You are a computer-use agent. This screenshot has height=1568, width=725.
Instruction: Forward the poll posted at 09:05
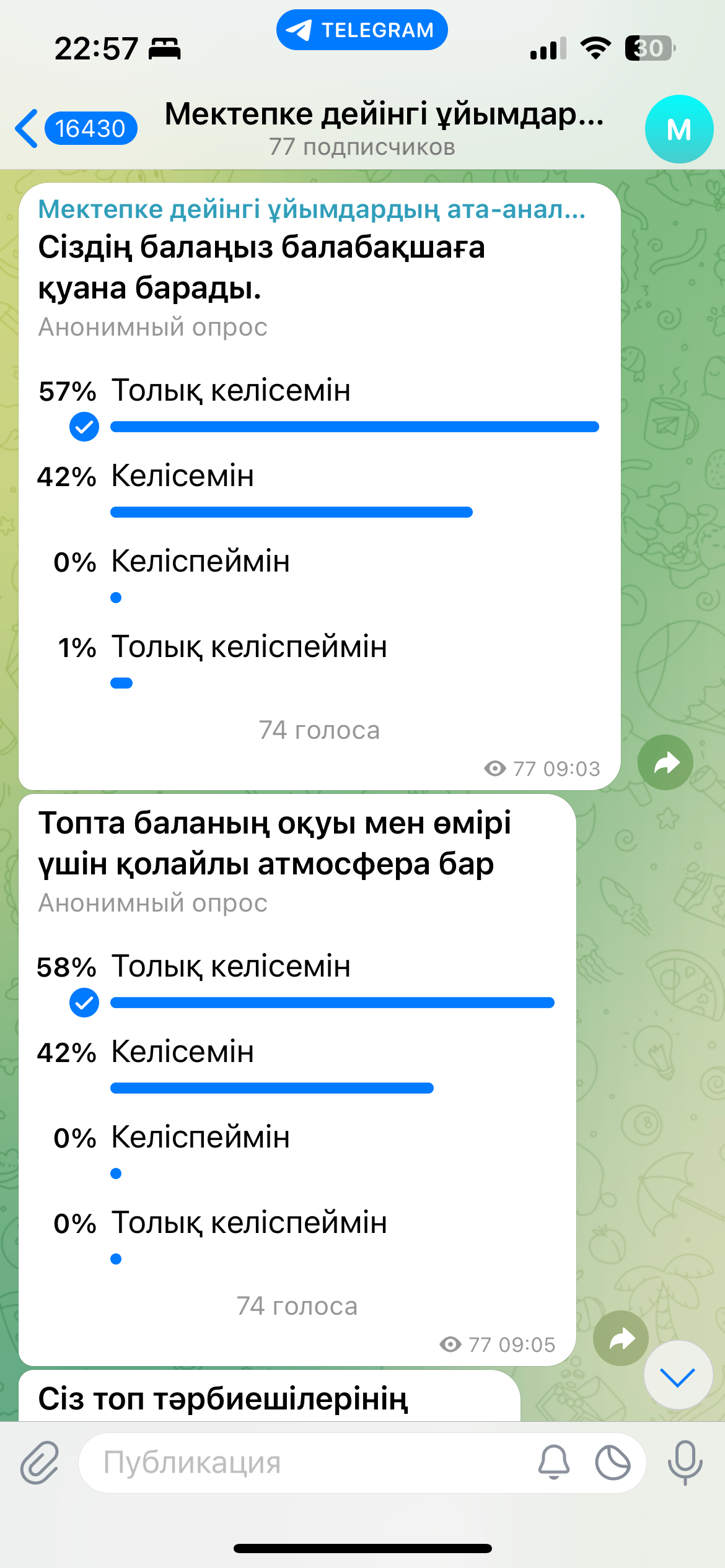pos(621,1338)
